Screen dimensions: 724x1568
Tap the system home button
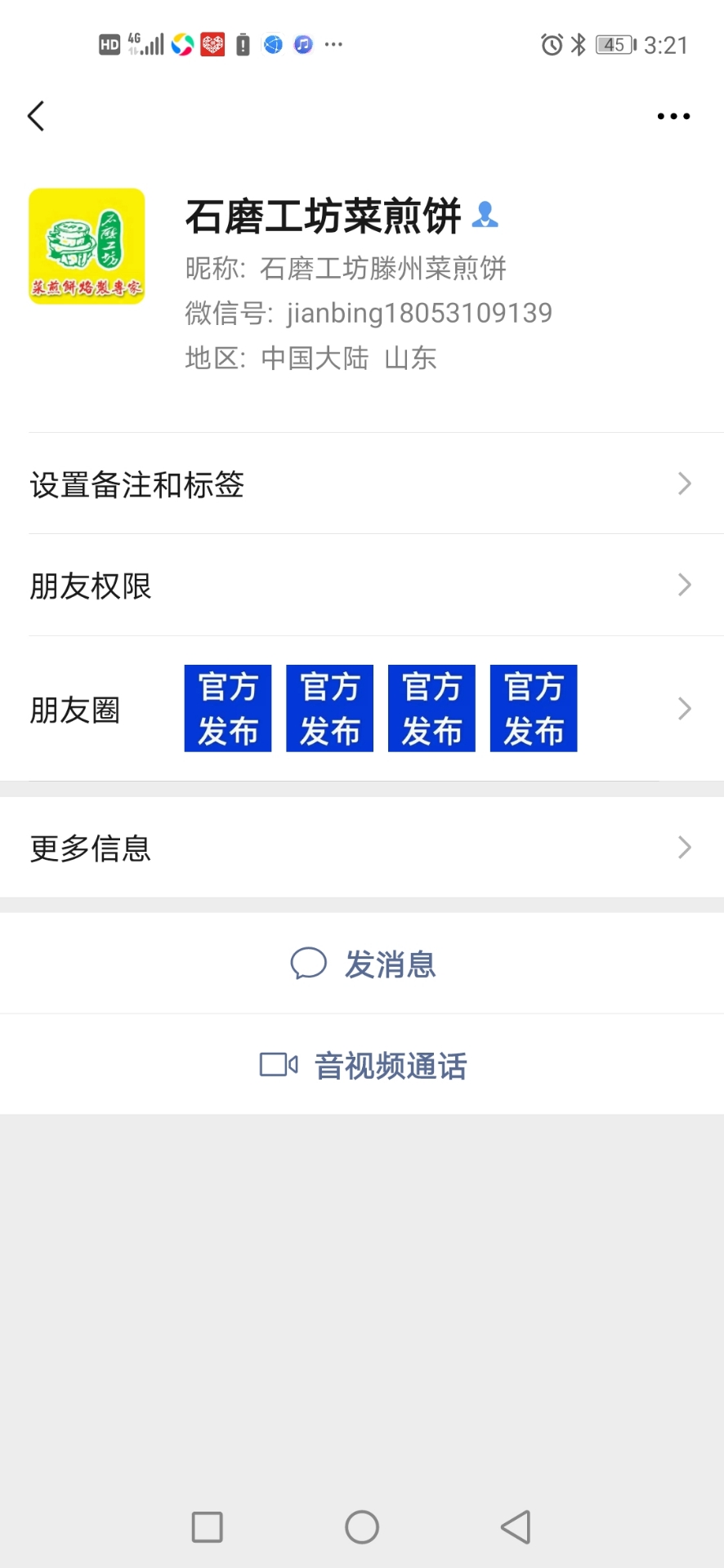[362, 1526]
